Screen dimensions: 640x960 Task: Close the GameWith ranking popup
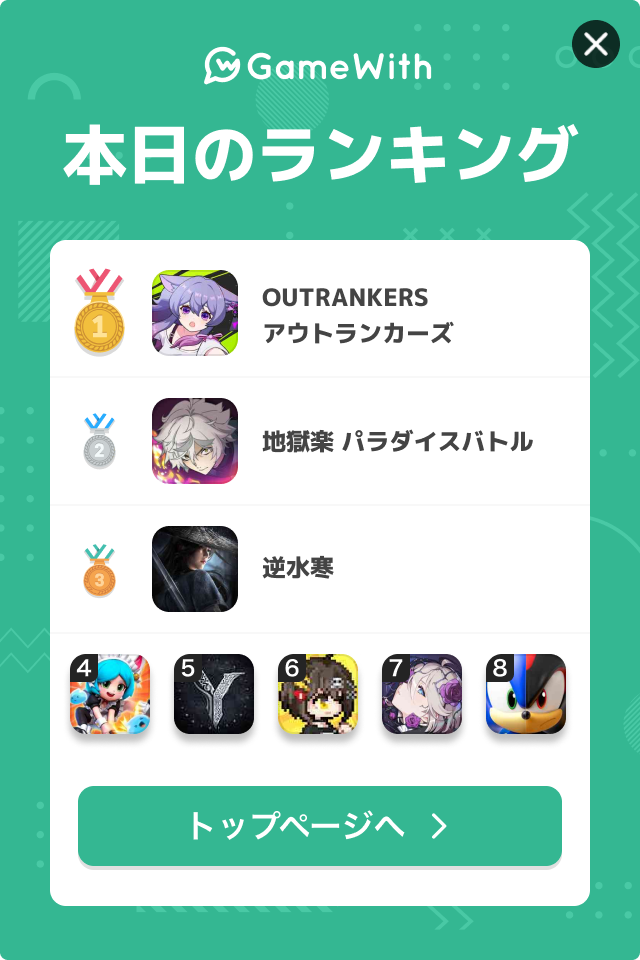pos(595,44)
